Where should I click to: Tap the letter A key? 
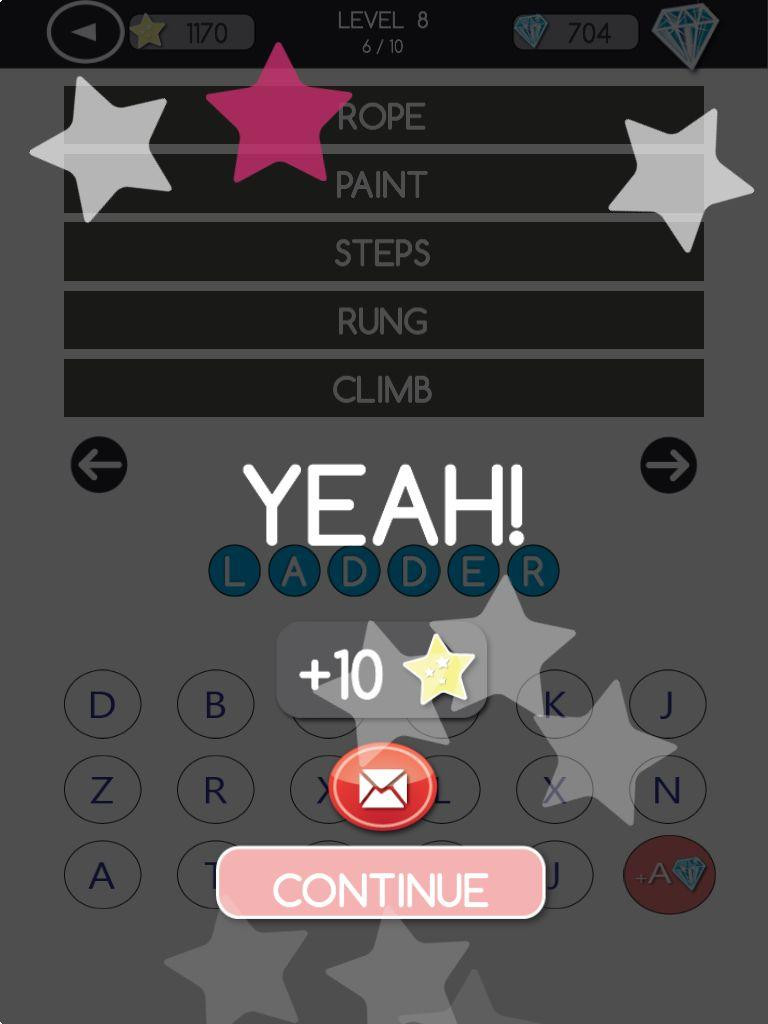coord(102,875)
